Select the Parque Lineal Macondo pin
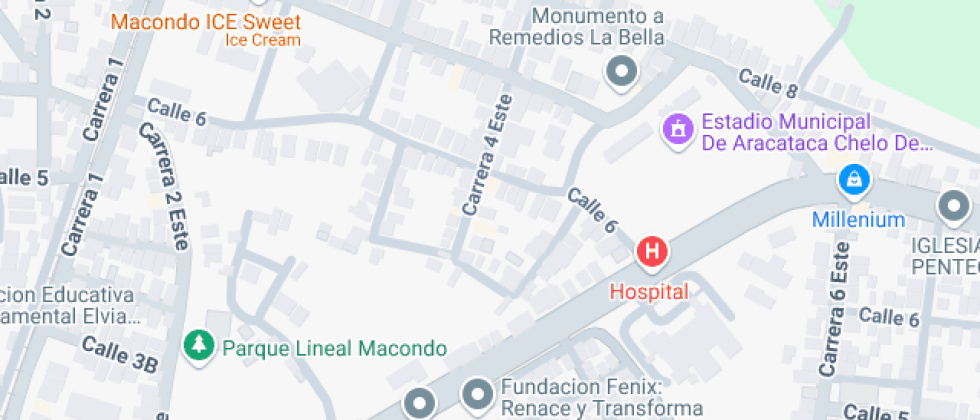The width and height of the screenshot is (980, 420). point(199,347)
